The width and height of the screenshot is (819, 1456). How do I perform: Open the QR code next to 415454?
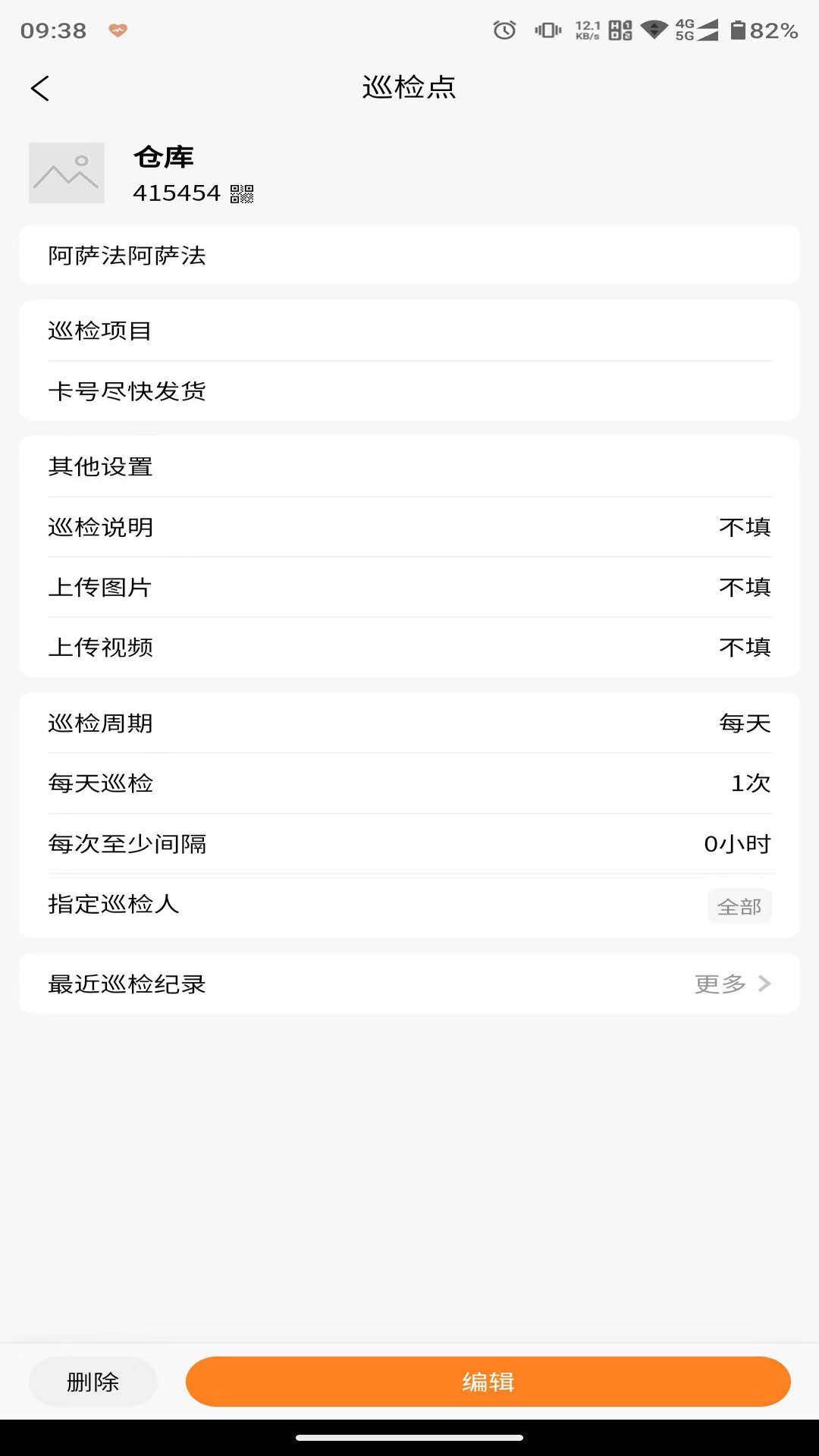click(243, 194)
